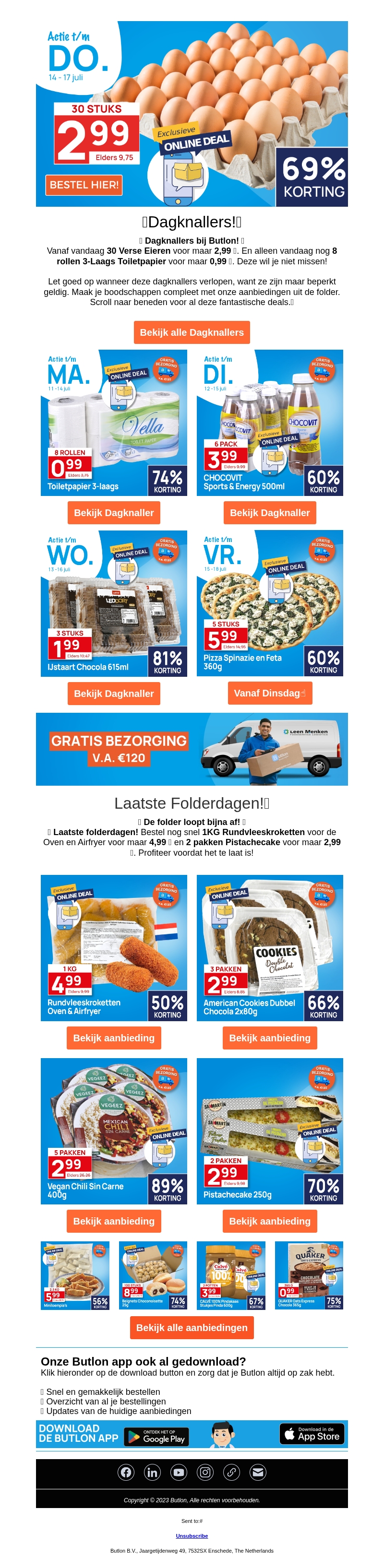Bekijk aanbieding for Vegan Chili Sin Carne
This screenshot has width=384, height=1568.
pyautogui.click(x=114, y=1221)
